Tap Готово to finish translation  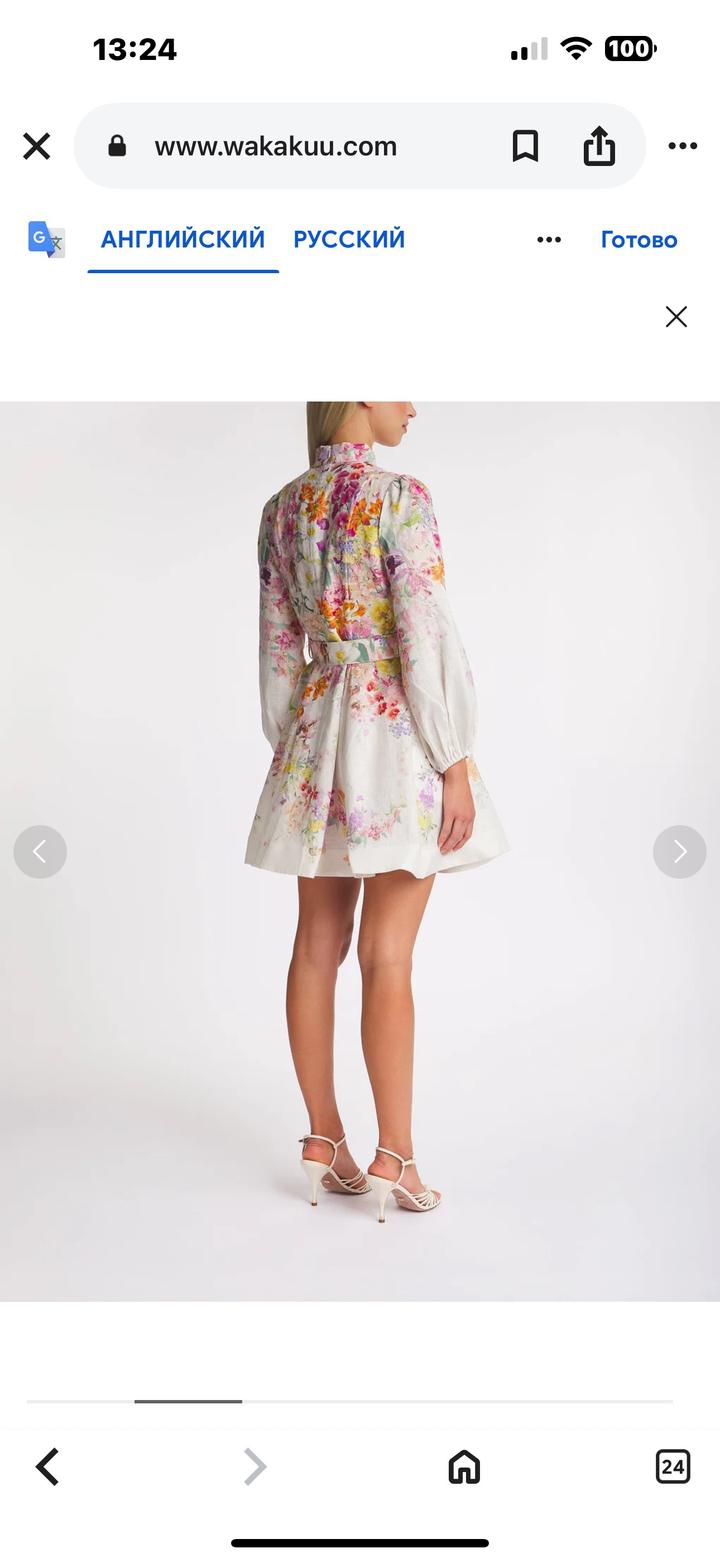(639, 240)
